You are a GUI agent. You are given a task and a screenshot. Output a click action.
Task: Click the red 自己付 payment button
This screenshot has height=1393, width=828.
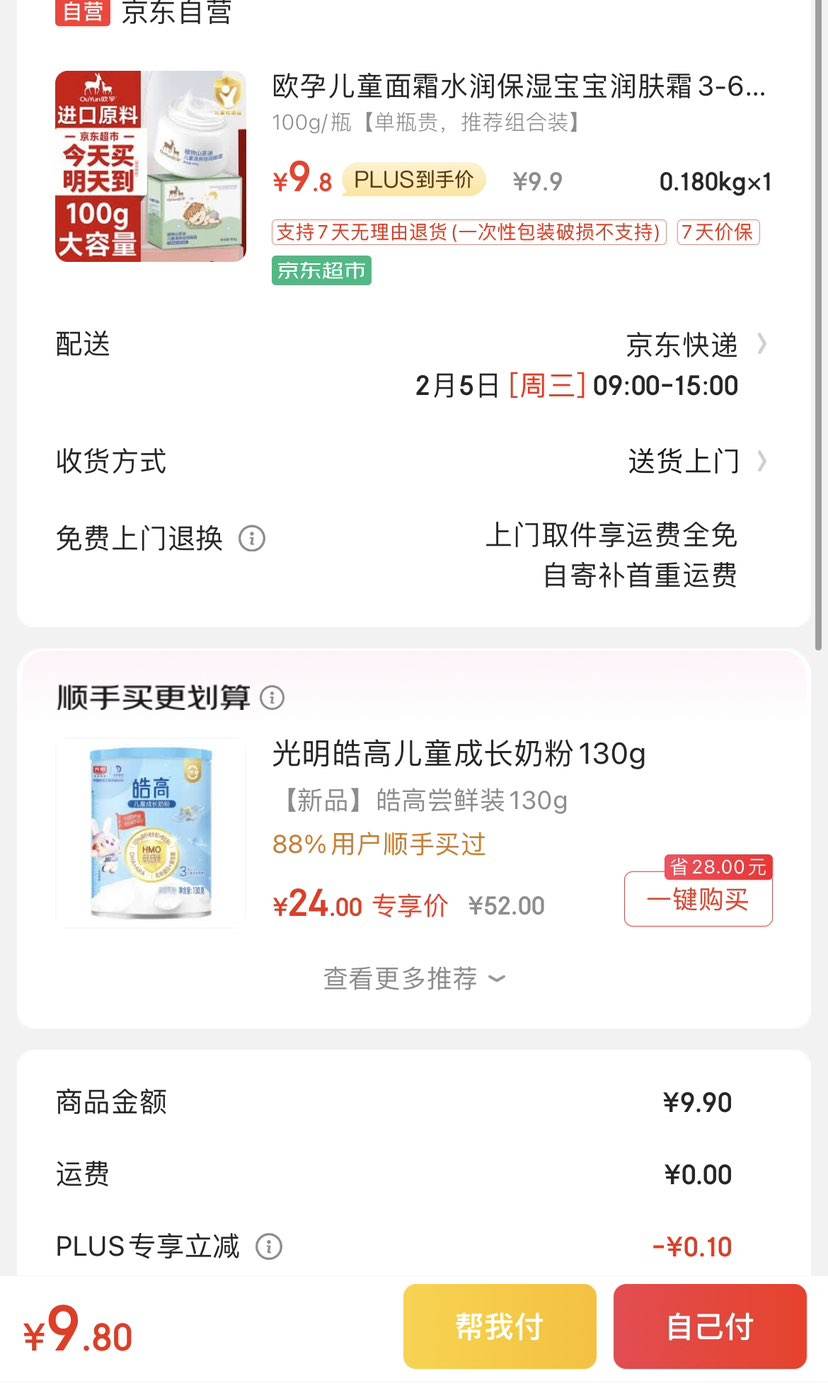click(710, 1326)
